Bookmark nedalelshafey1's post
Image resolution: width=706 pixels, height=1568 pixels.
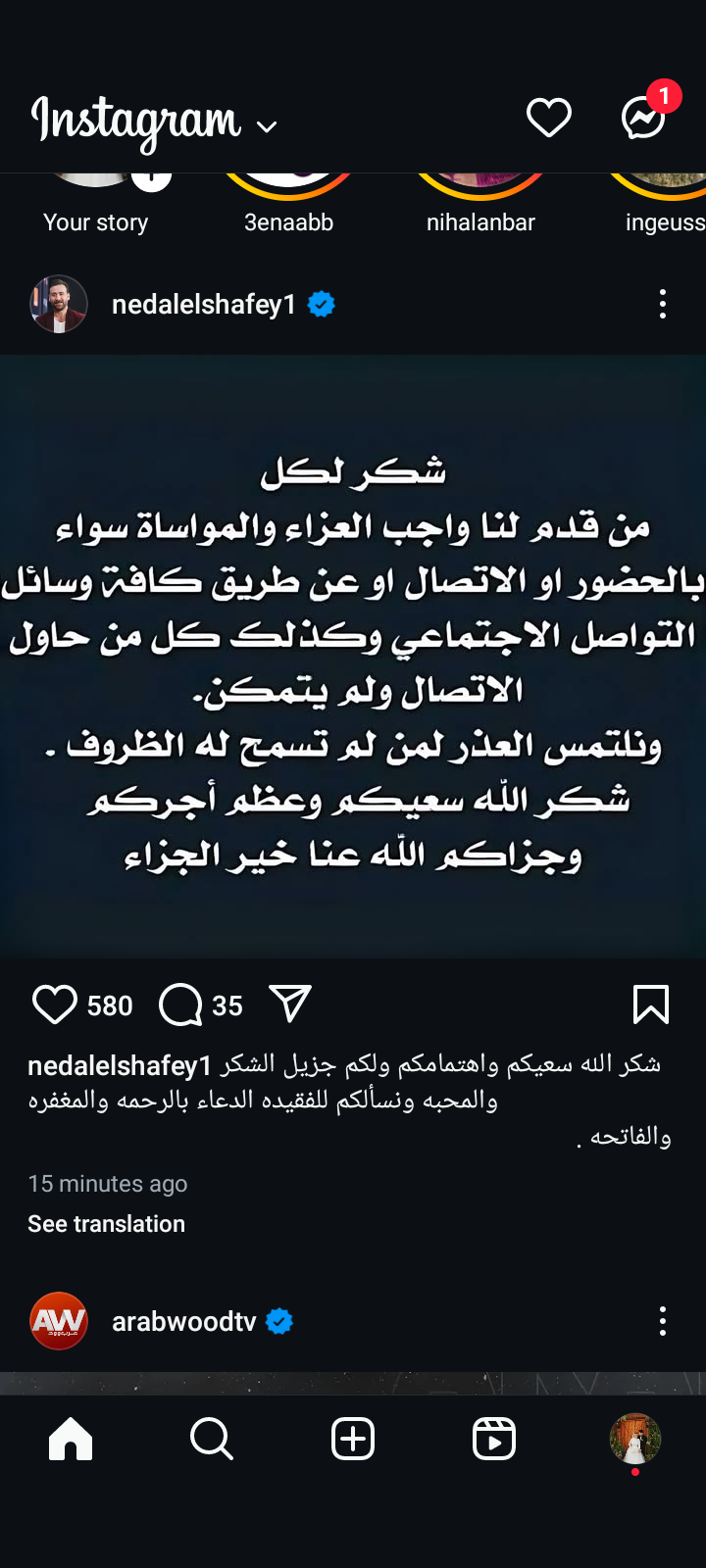pos(651,1004)
